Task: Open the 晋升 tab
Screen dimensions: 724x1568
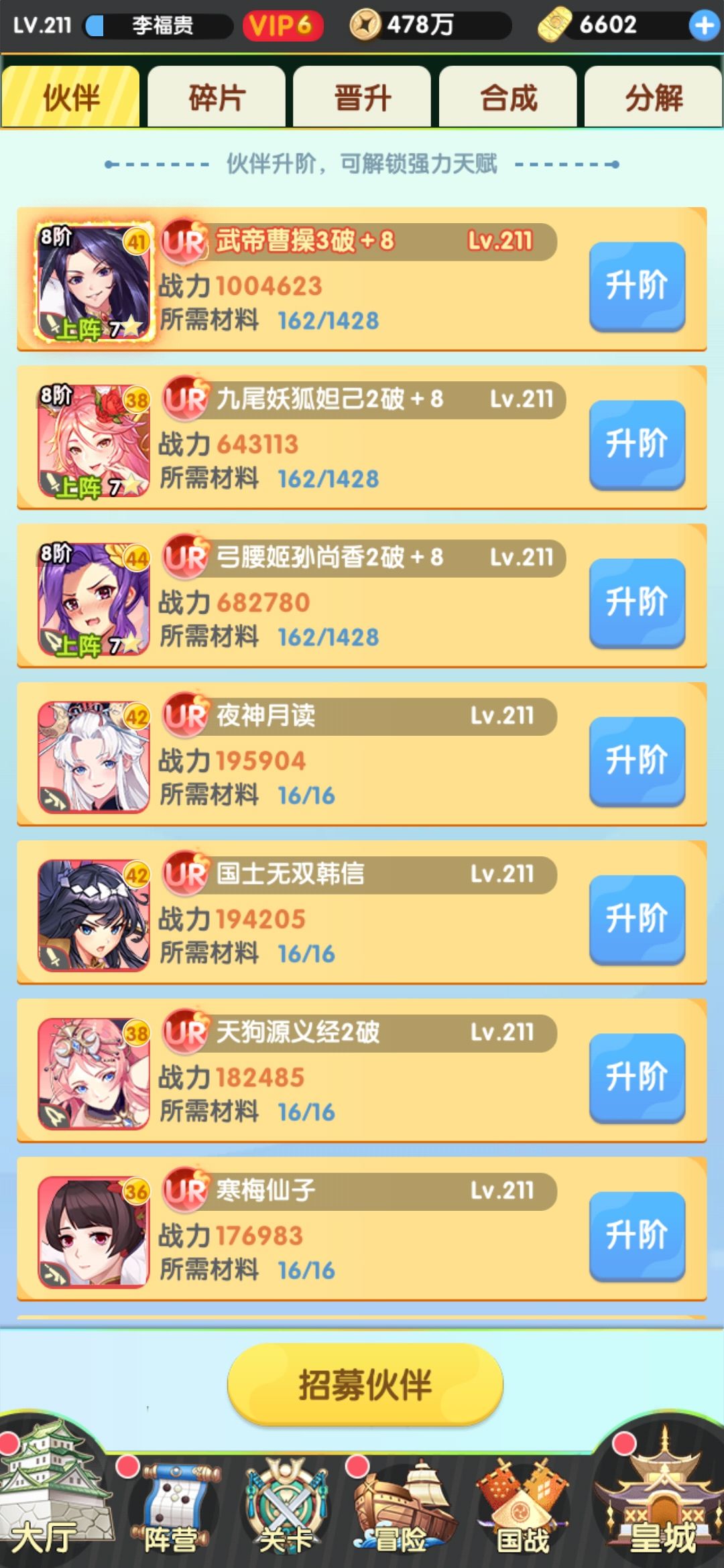Action: [362, 96]
